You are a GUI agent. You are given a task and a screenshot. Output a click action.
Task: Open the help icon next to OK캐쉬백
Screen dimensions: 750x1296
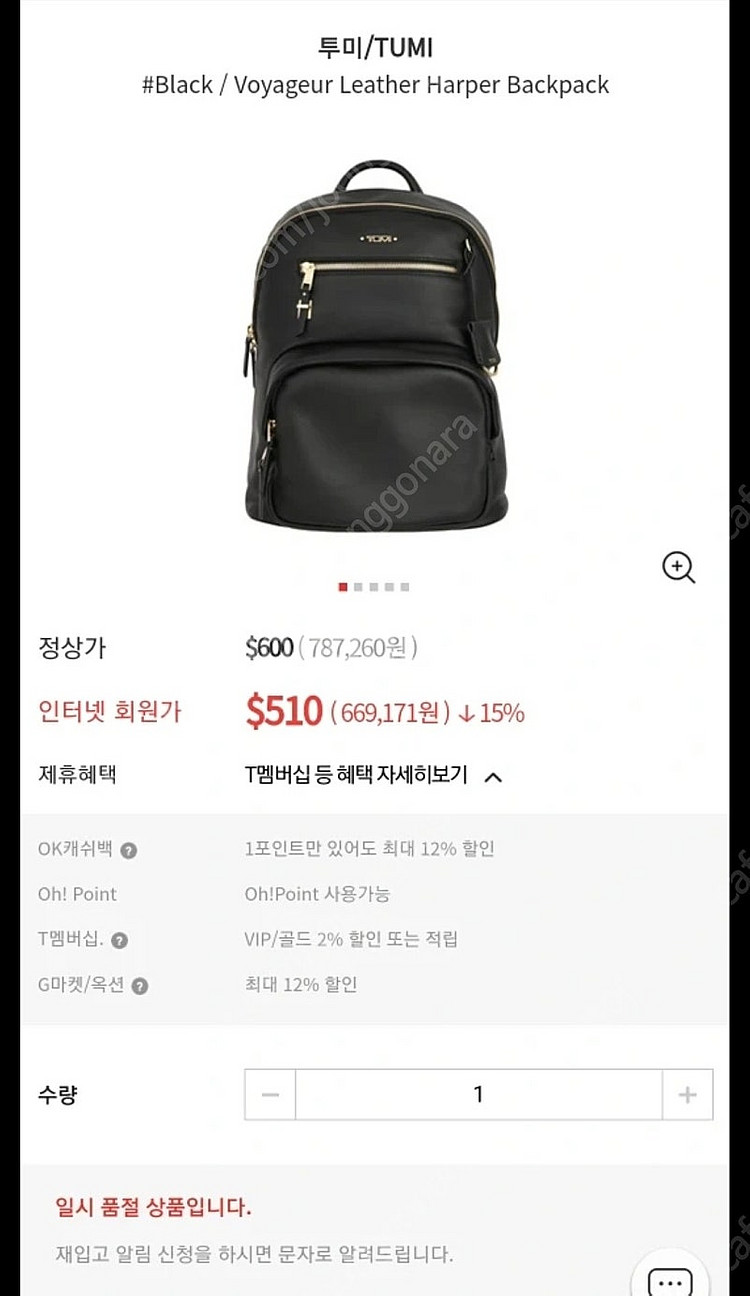tap(128, 851)
